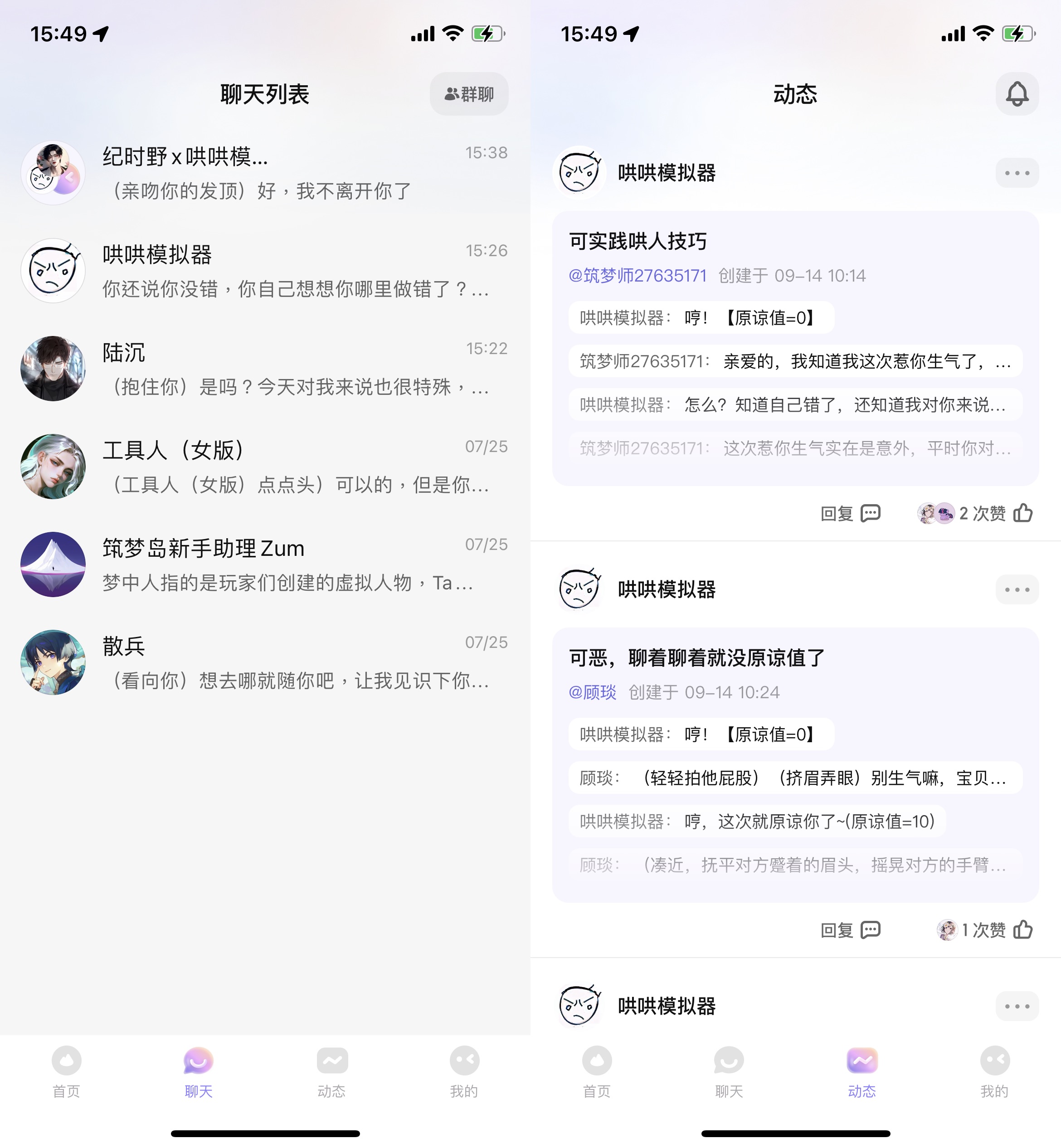Open chat with 筑梦岛新手助理 Zum
This screenshot has height=1148, width=1061.
tap(264, 565)
